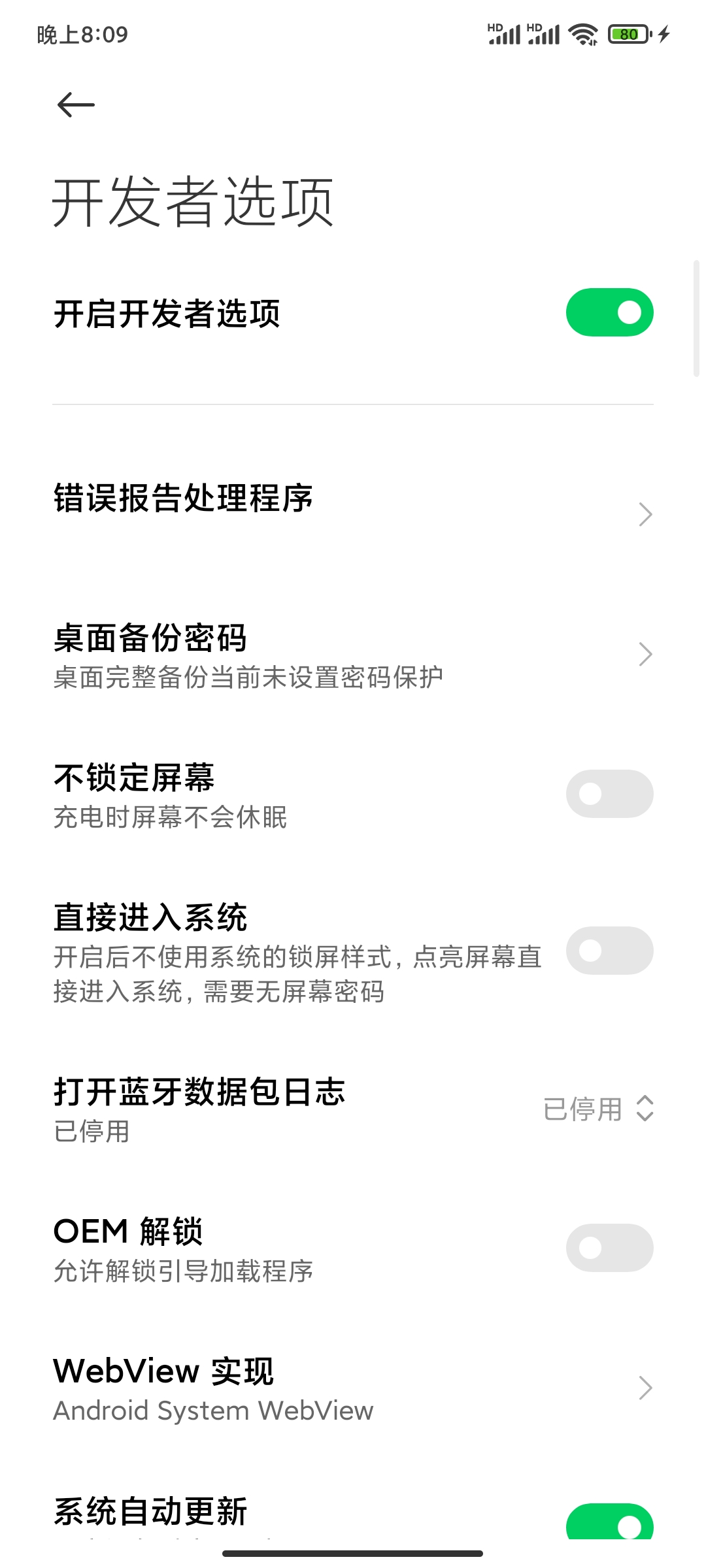Turn off the 开启开发者选项 switch
Screen dimensions: 706x1568
pyautogui.click(x=609, y=312)
